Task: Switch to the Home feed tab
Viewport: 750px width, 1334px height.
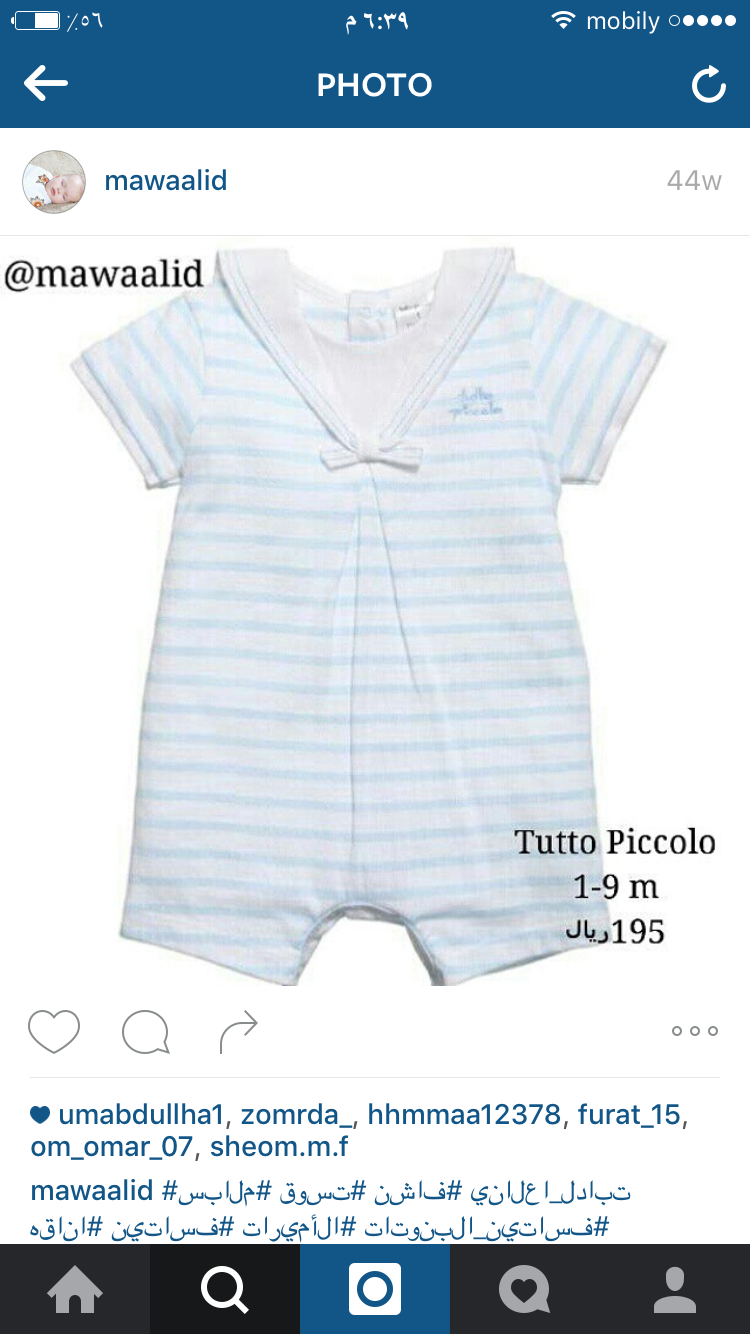Action: 75,1289
